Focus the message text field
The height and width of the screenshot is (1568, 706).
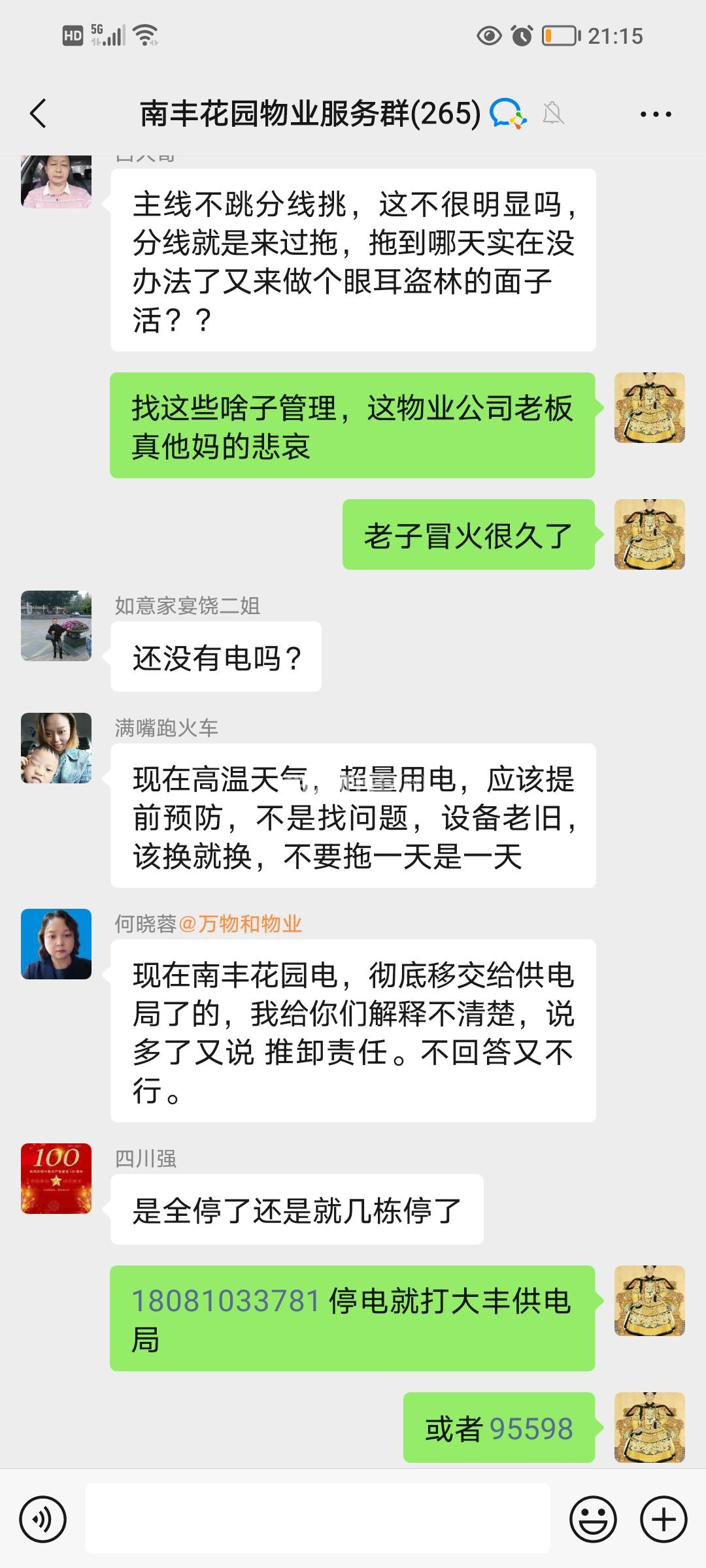pyautogui.click(x=318, y=1518)
